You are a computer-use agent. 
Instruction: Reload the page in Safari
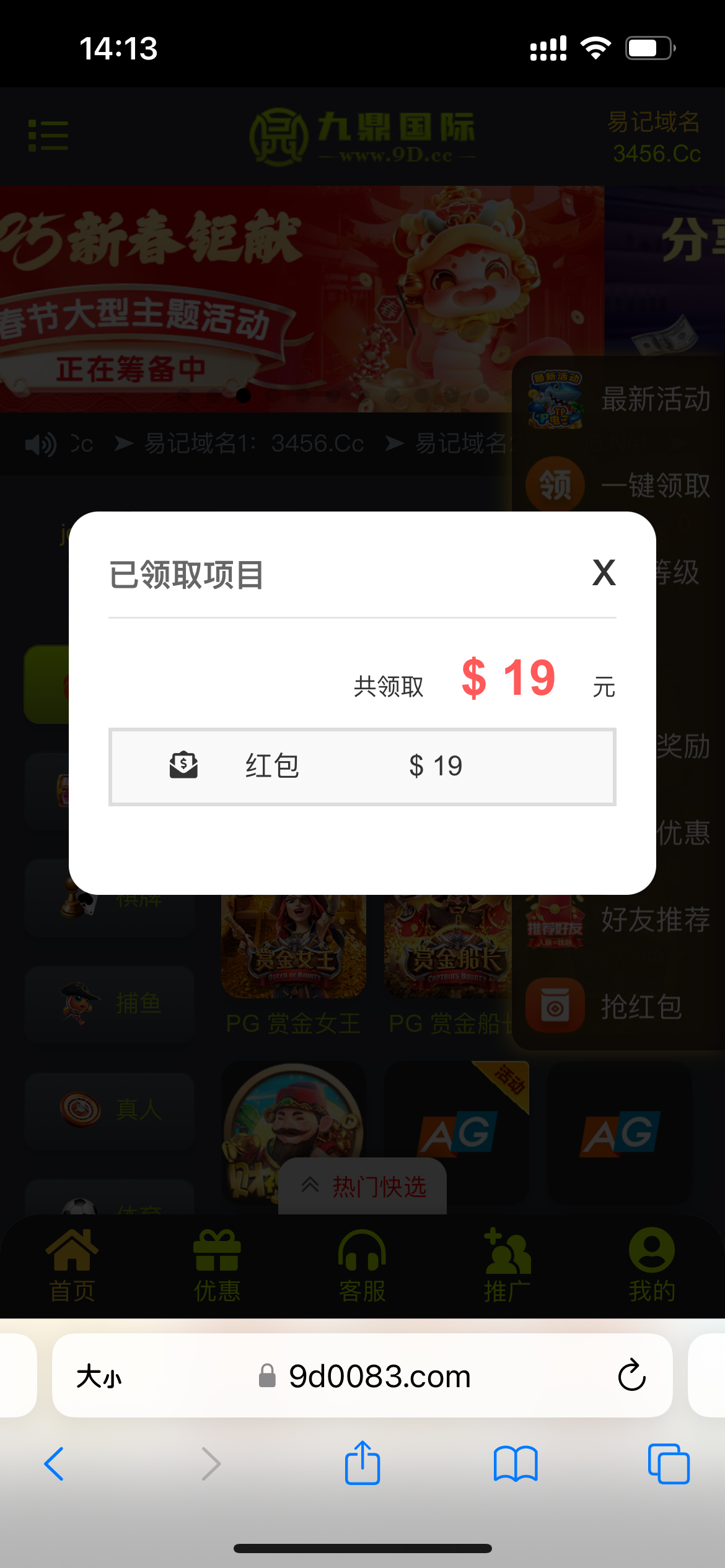click(x=631, y=1375)
